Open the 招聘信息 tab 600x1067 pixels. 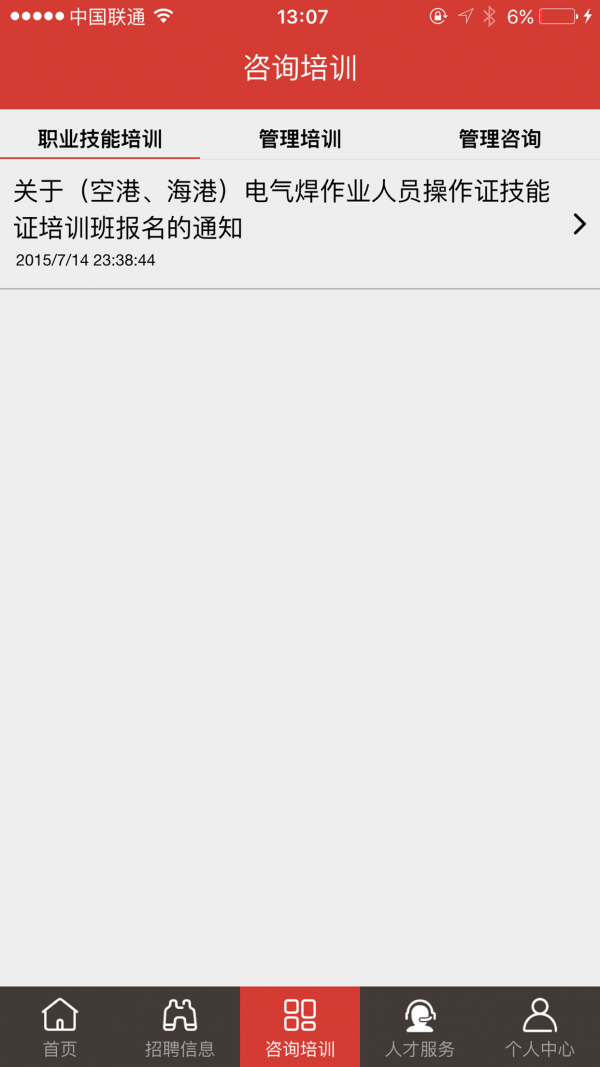click(180, 1027)
